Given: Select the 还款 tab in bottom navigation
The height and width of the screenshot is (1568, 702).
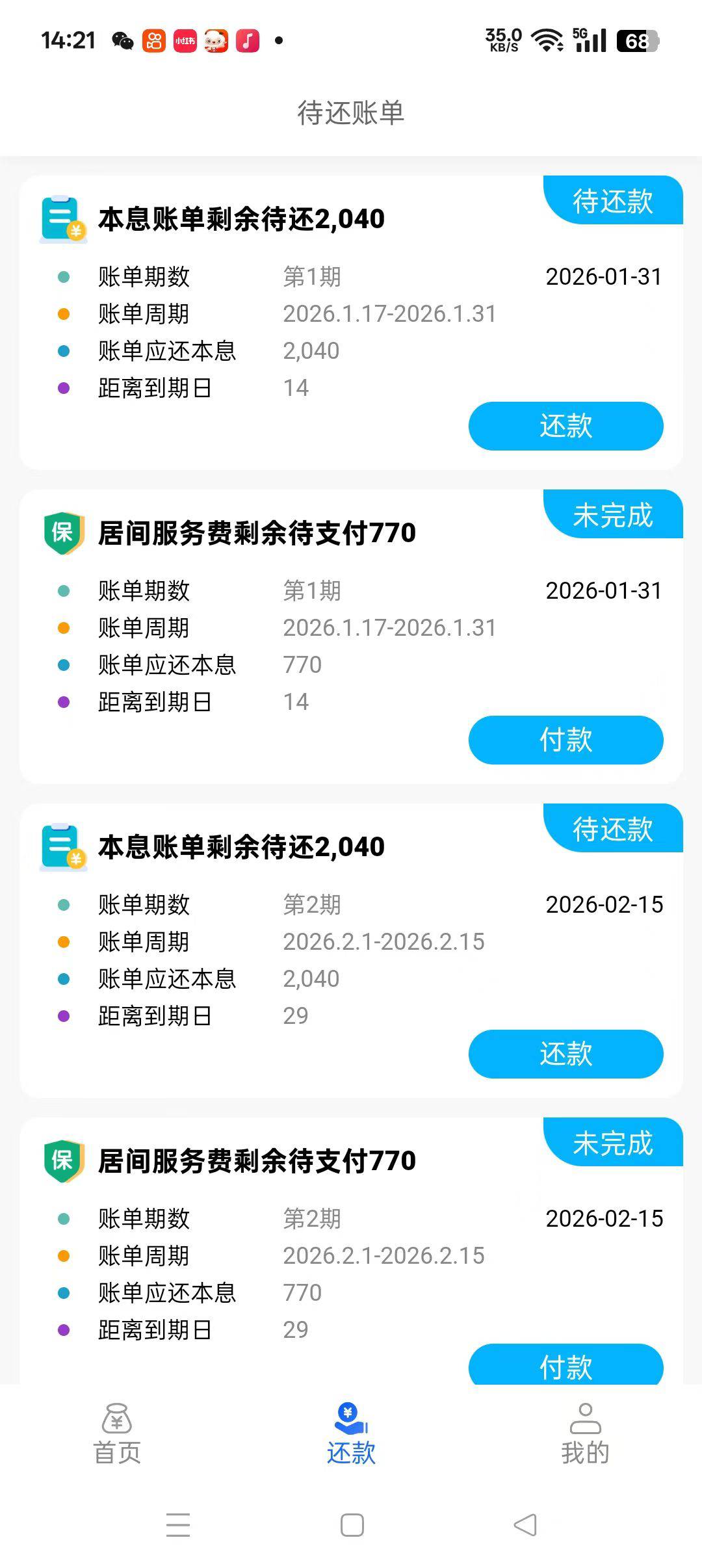Looking at the screenshot, I should 351,1434.
